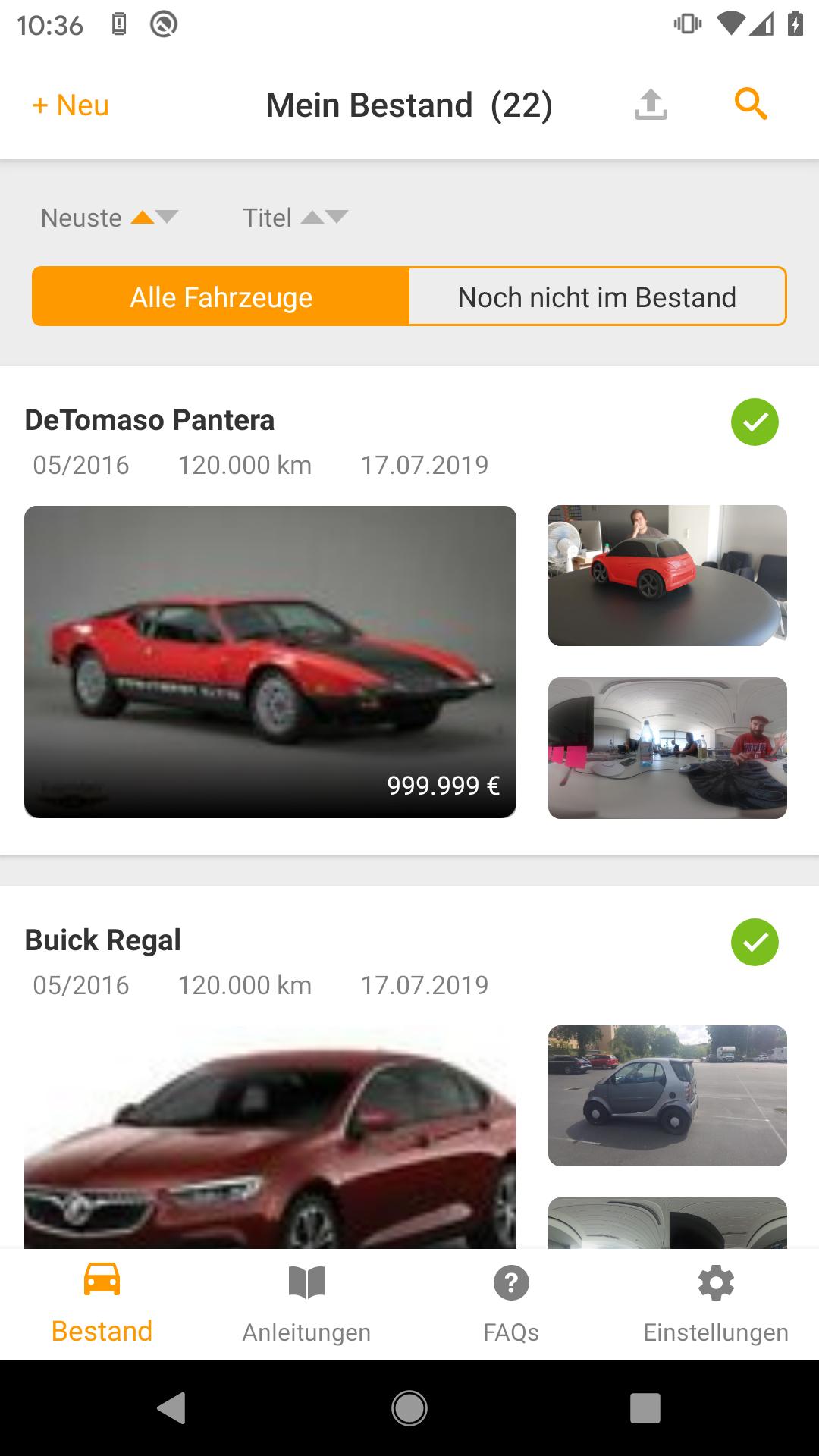Screen dimensions: 819x1456
Task: Open the search magnifier
Action: click(x=751, y=104)
